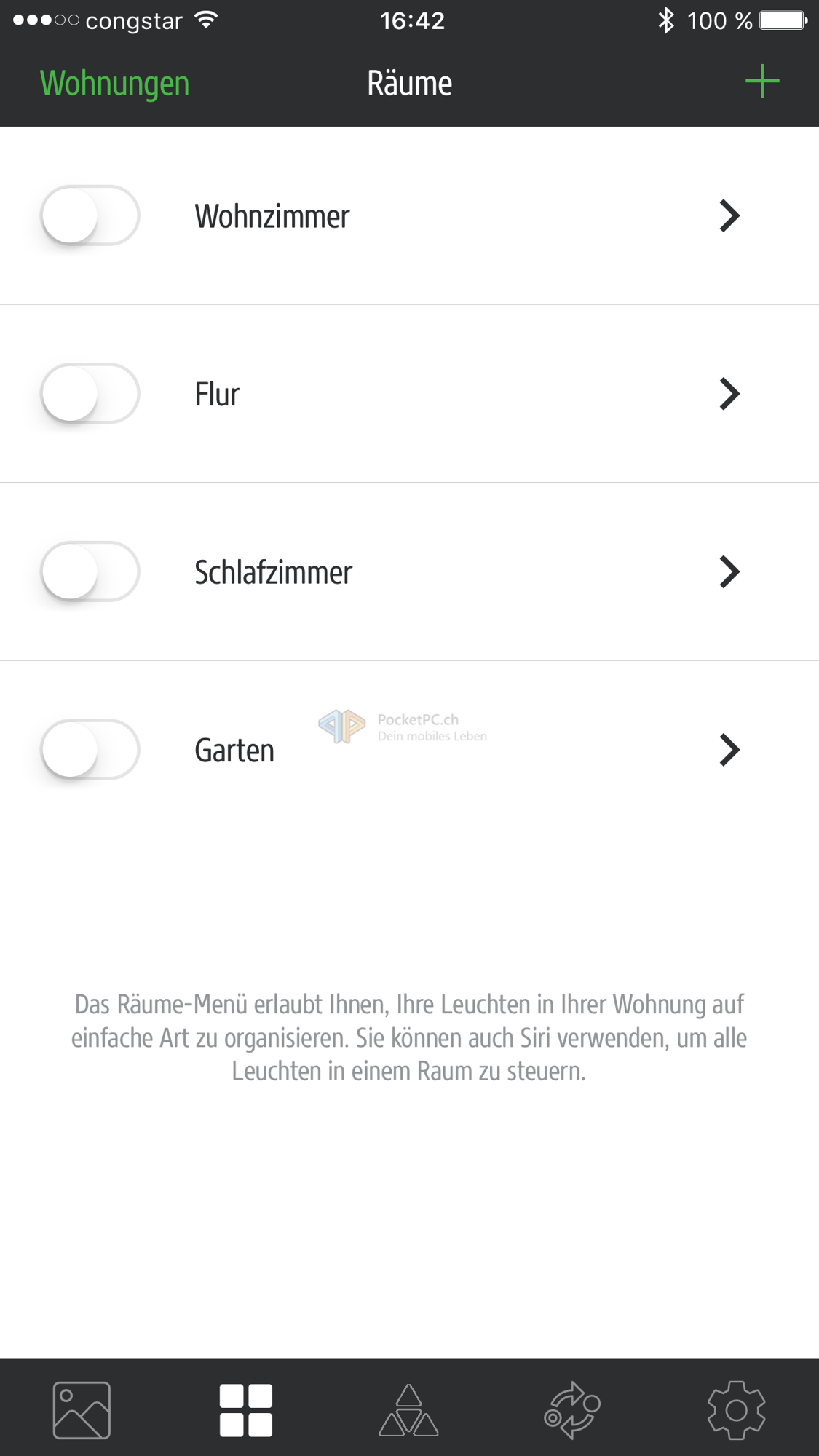The height and width of the screenshot is (1456, 819).
Task: Switch to the circular arrows tab
Action: click(x=573, y=1410)
